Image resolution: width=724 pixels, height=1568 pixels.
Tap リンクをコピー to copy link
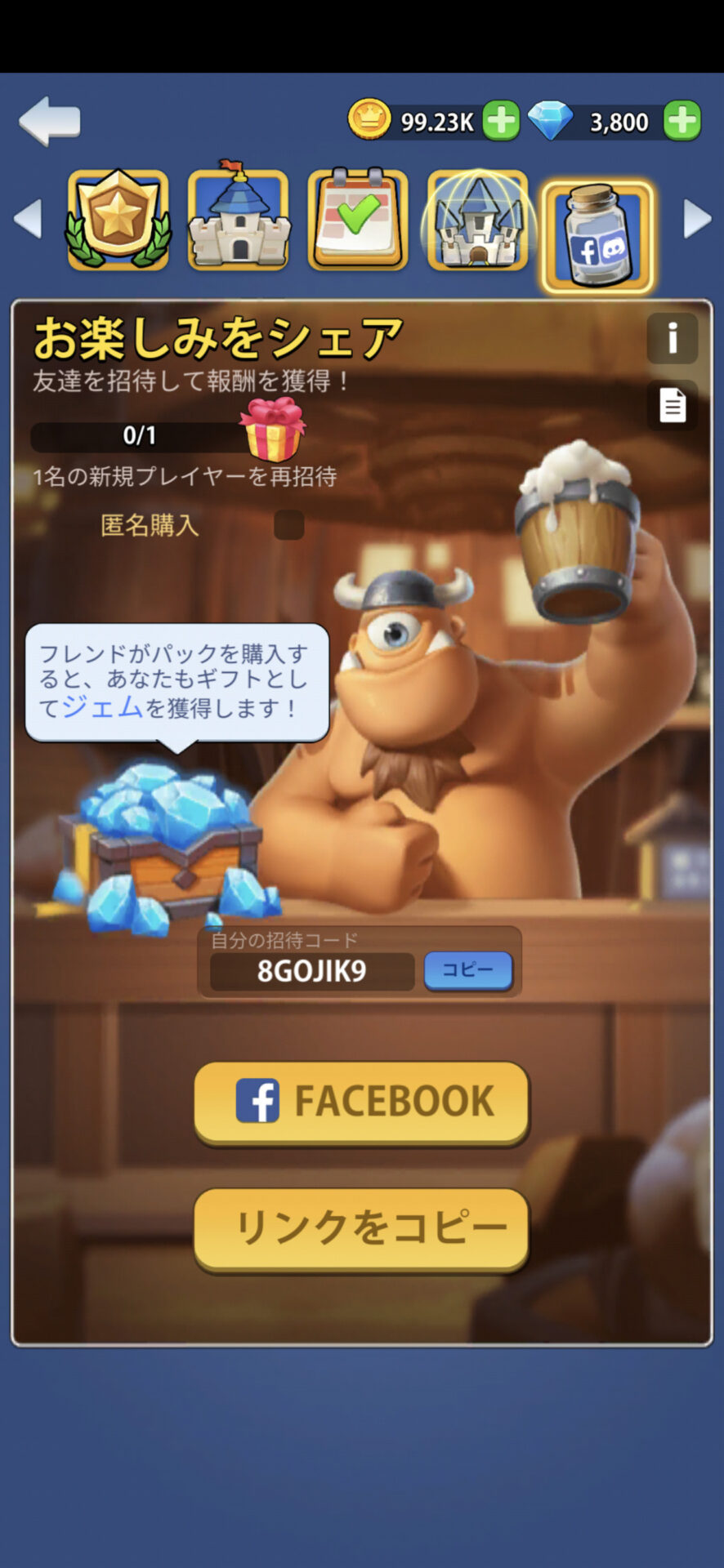362,1228
